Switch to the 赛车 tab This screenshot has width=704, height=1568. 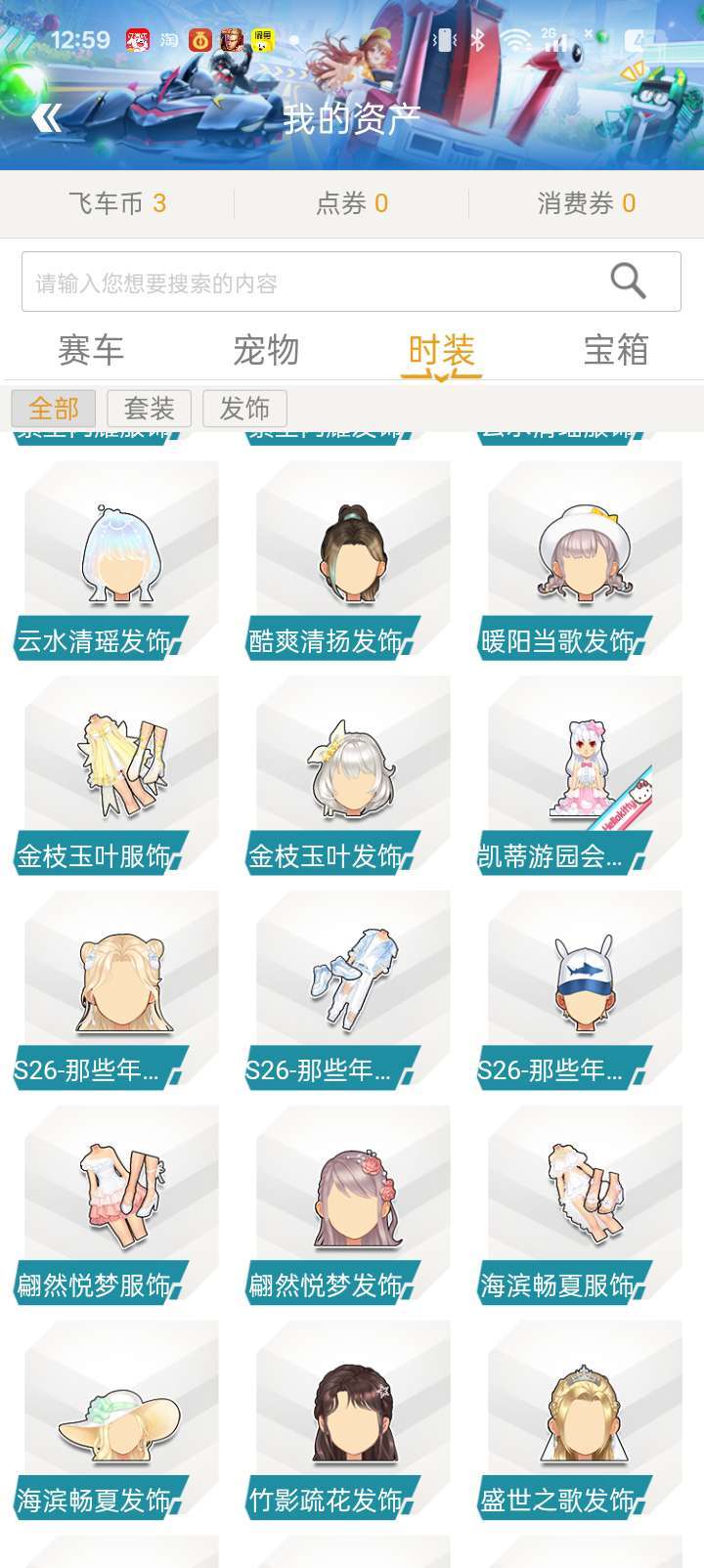(x=91, y=350)
